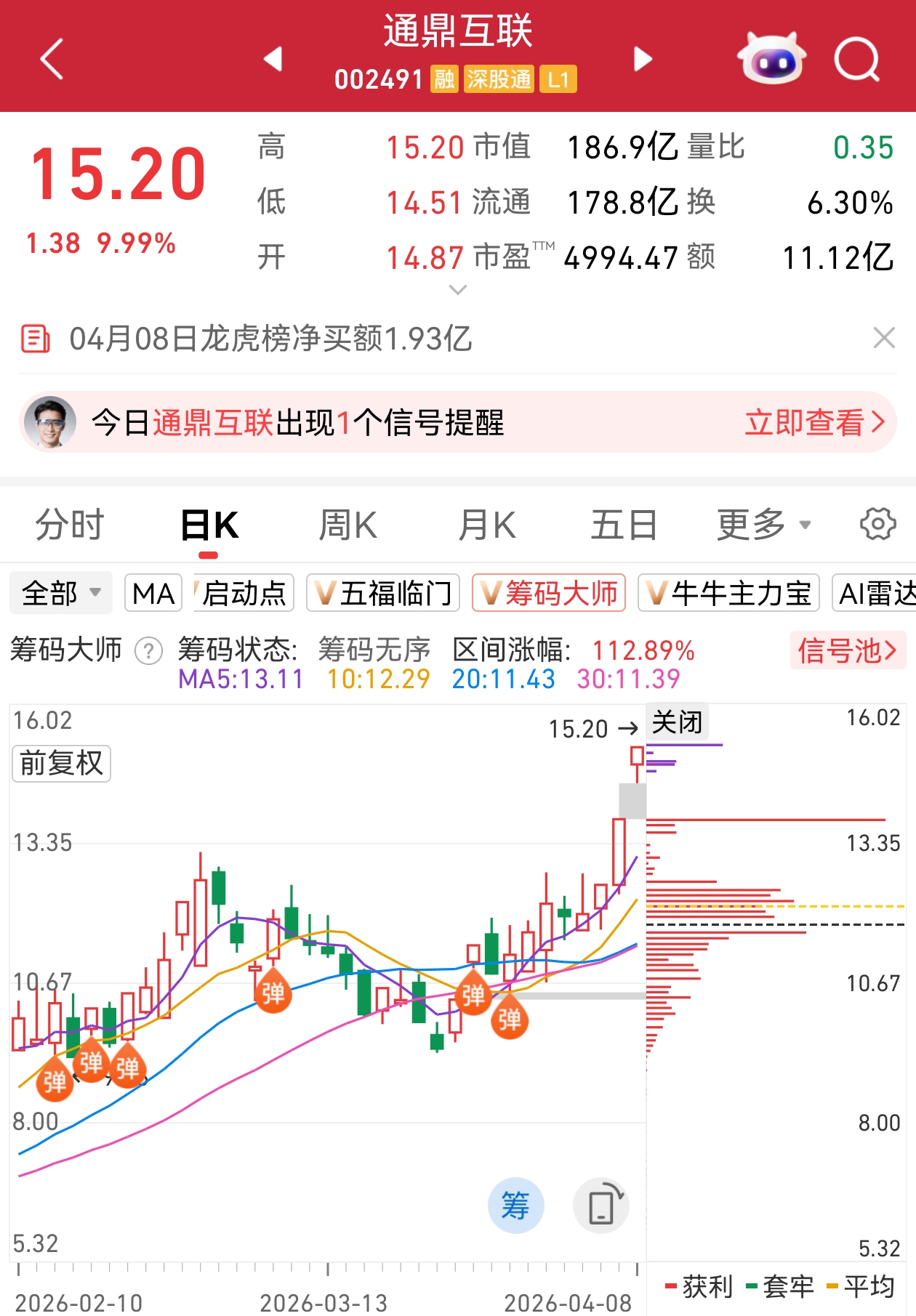
Task: Switch to 分时 chart tab
Action: [70, 525]
